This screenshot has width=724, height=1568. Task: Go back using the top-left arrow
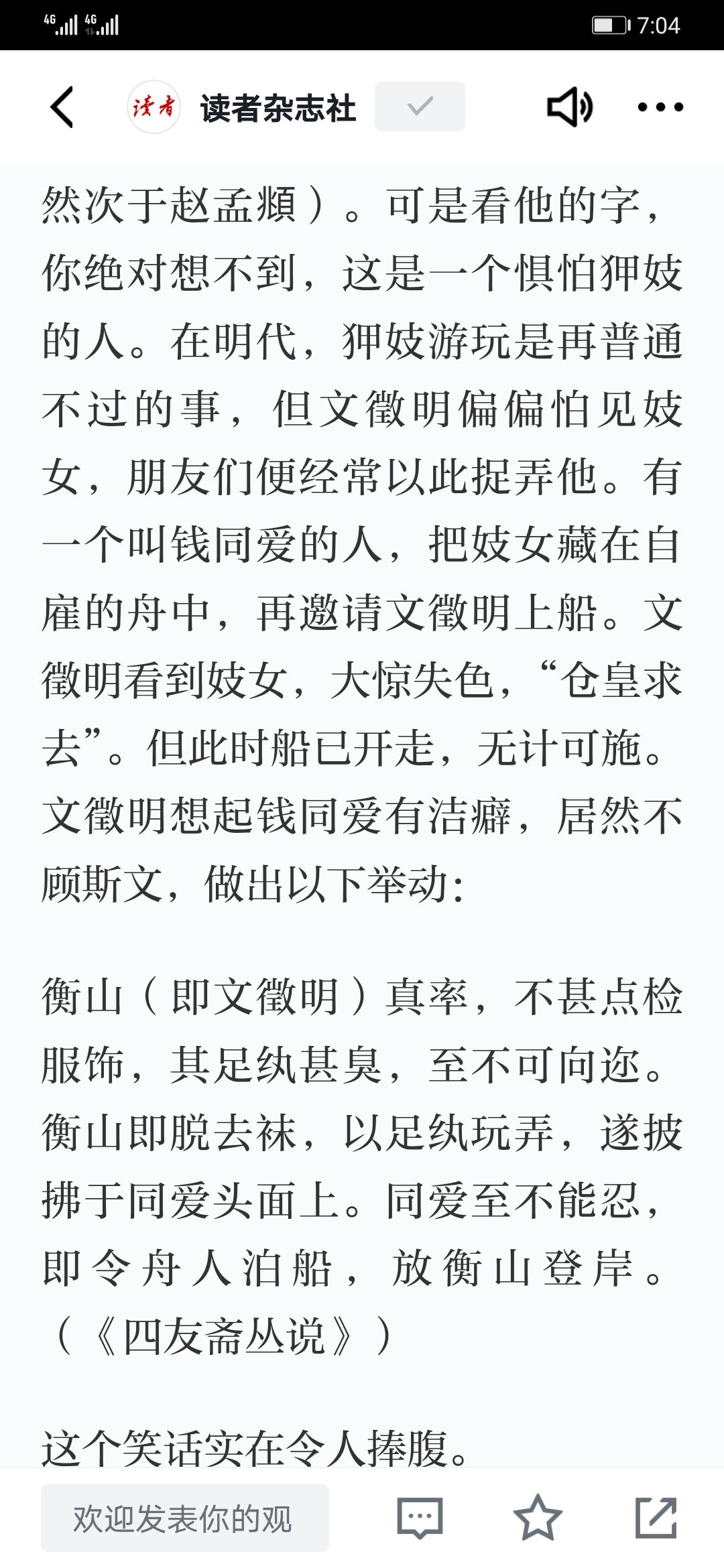click(x=62, y=107)
